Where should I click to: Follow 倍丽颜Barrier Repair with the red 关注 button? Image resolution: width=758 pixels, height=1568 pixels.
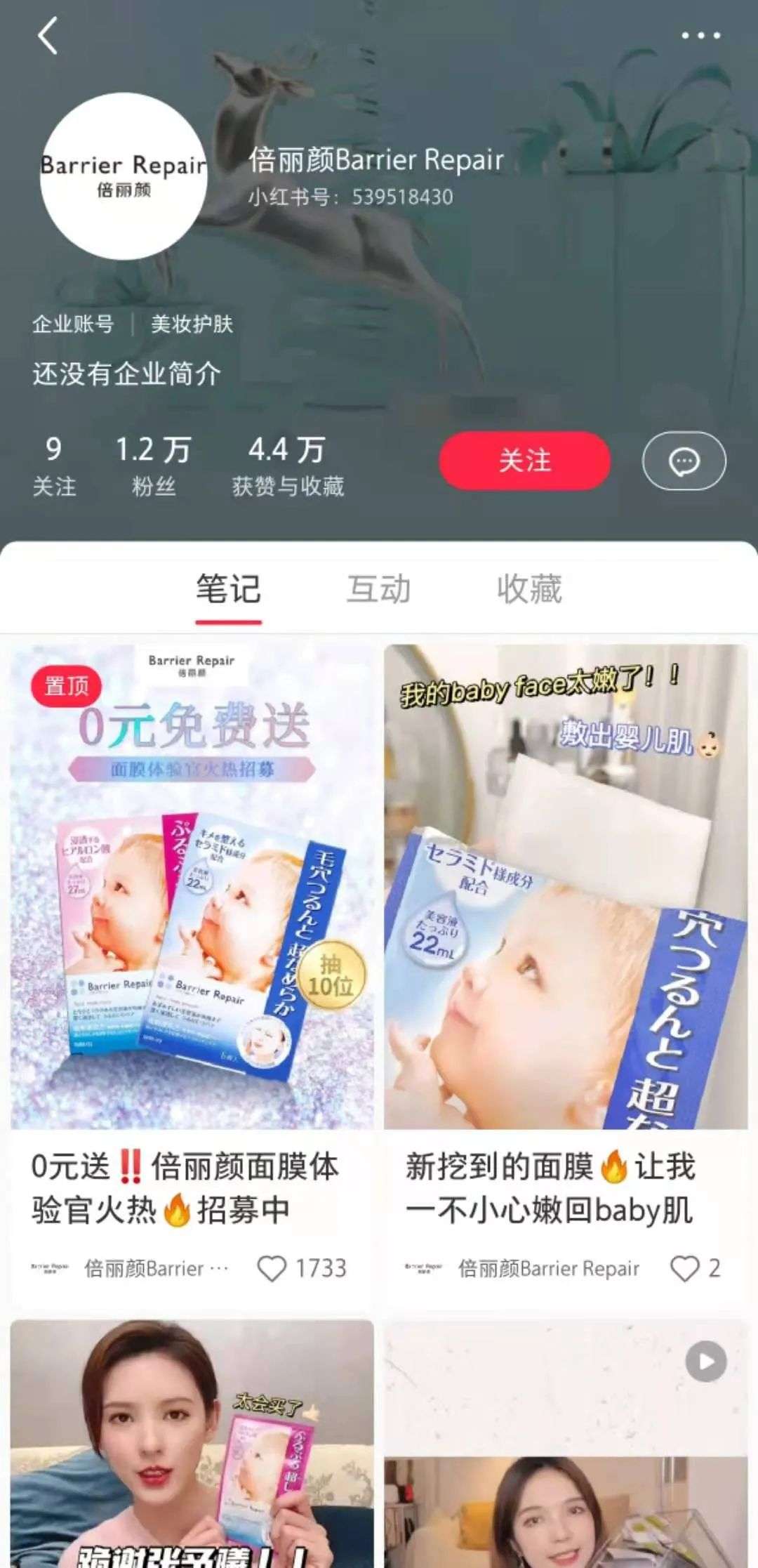[524, 461]
